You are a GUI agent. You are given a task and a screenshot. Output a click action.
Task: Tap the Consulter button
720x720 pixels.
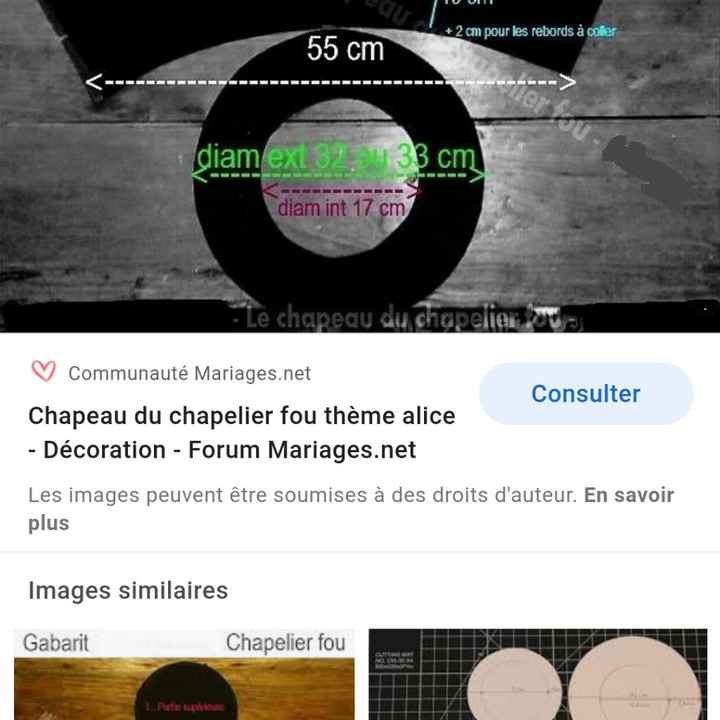[x=586, y=394]
